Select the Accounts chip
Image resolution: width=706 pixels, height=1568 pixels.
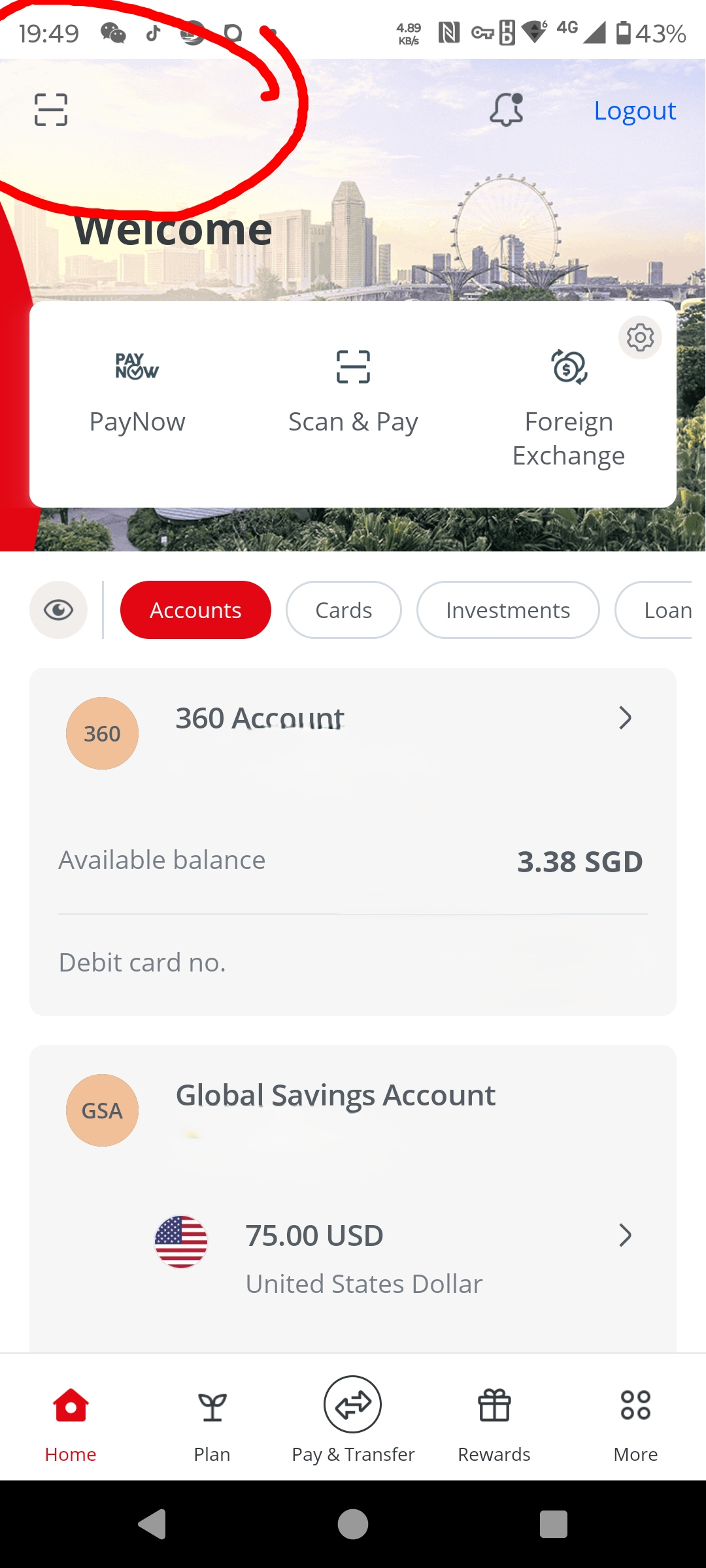(195, 610)
